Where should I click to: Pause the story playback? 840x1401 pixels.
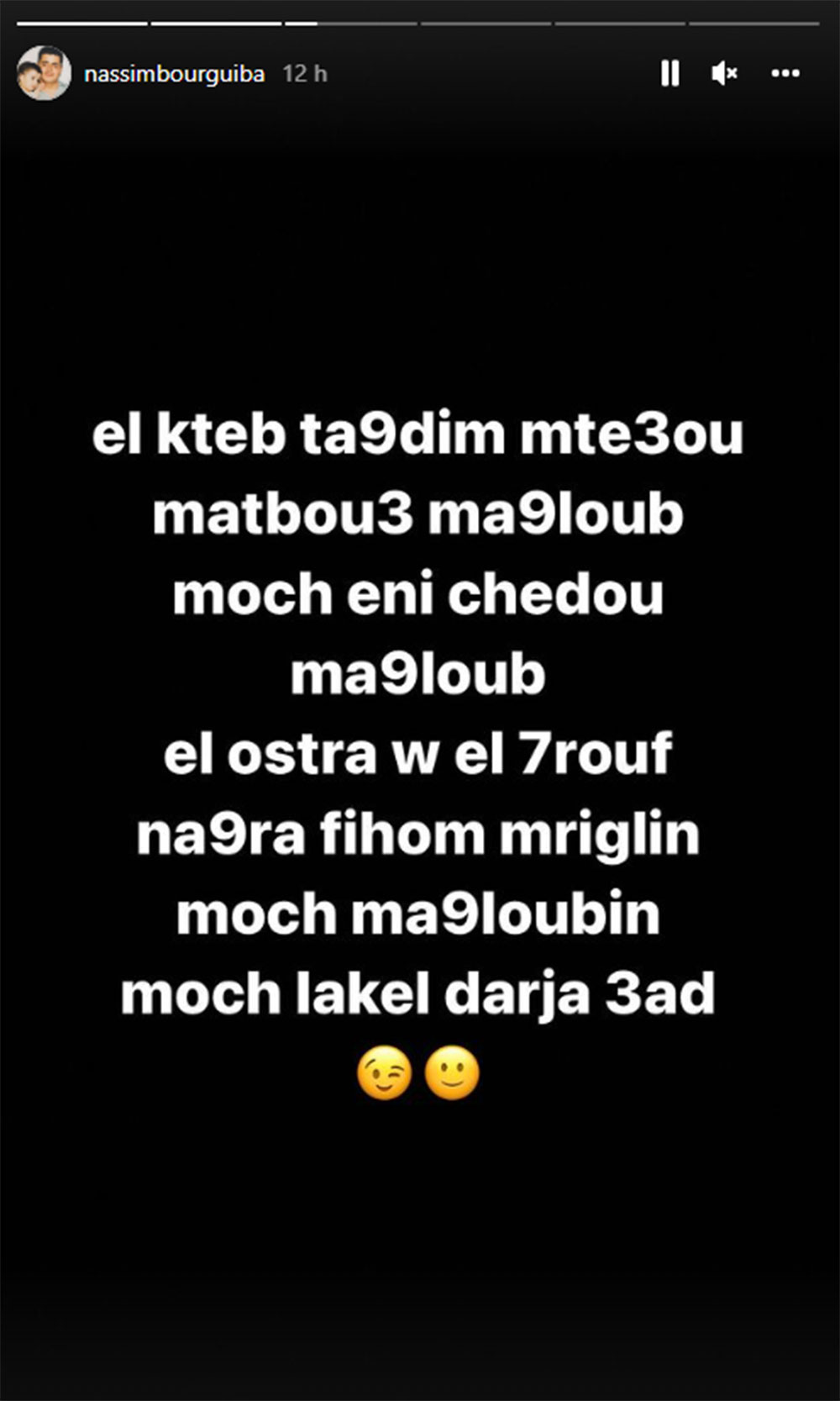pos(669,74)
